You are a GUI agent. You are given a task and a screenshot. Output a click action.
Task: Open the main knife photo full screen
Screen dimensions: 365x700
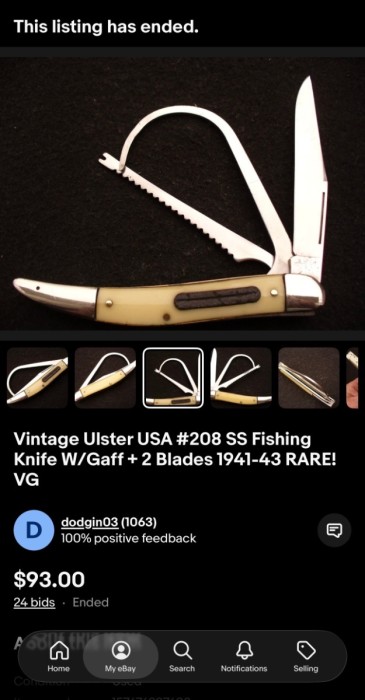[x=182, y=193]
